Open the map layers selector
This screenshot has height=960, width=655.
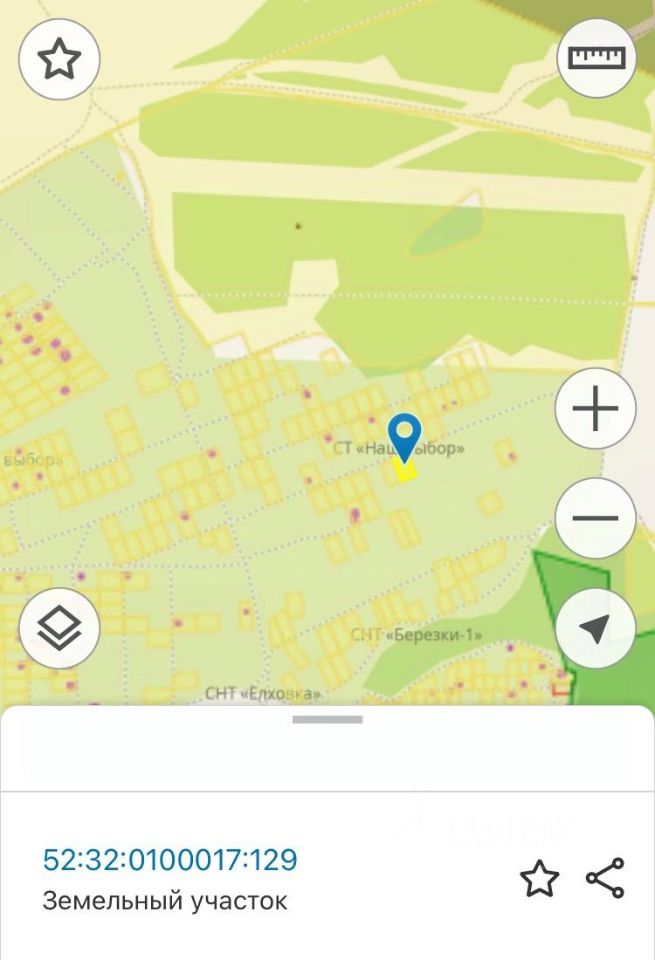(x=58, y=629)
